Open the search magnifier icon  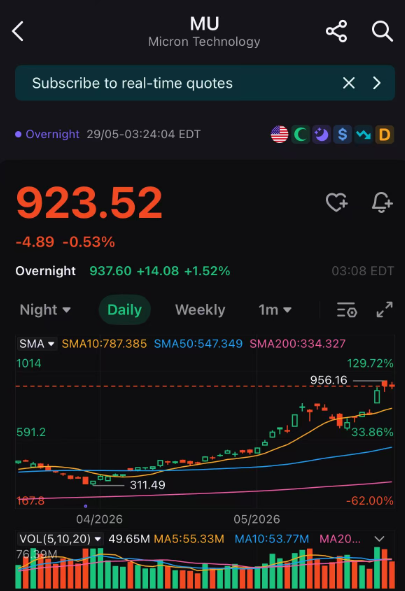(382, 31)
